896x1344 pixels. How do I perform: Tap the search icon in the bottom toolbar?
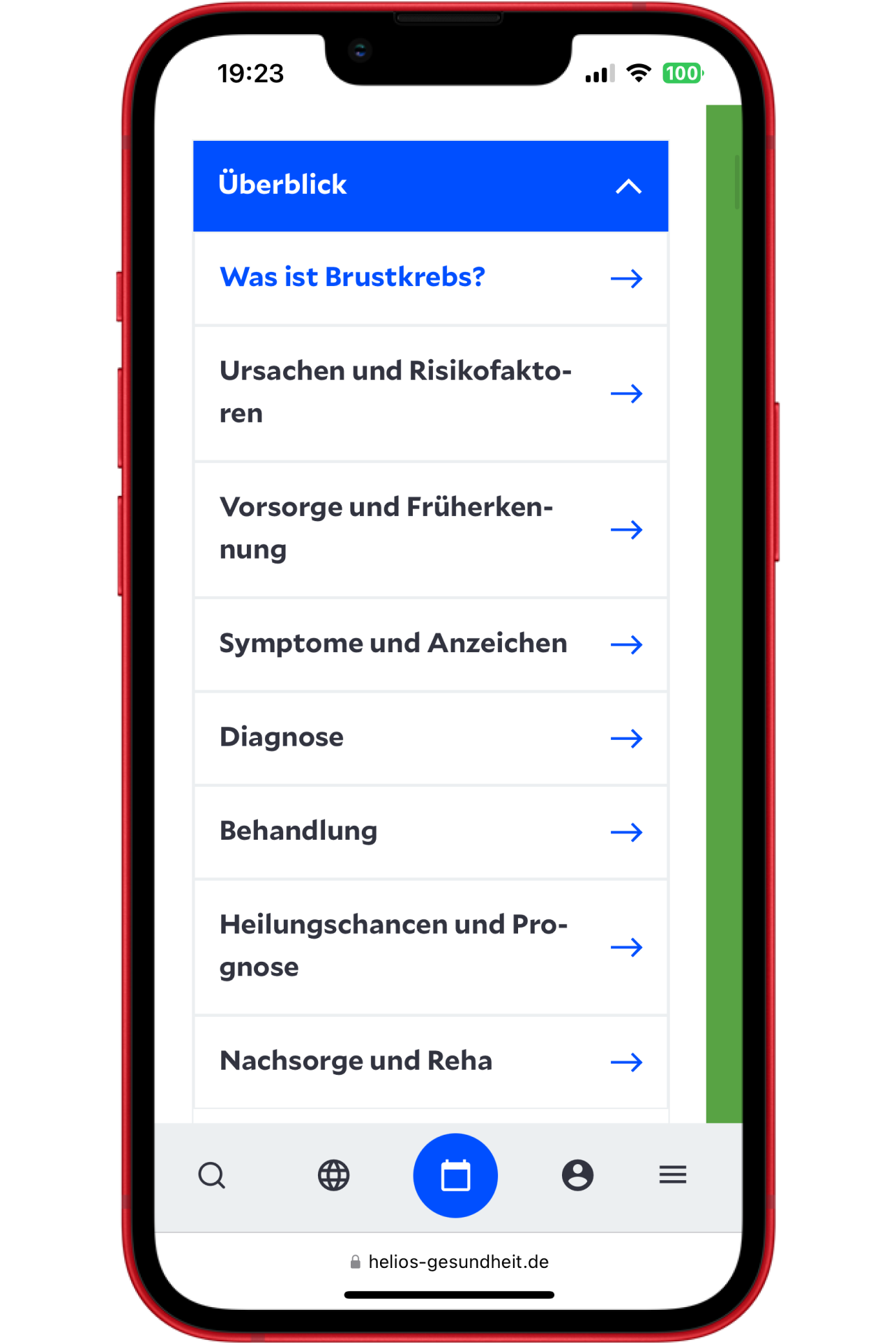click(x=211, y=1175)
